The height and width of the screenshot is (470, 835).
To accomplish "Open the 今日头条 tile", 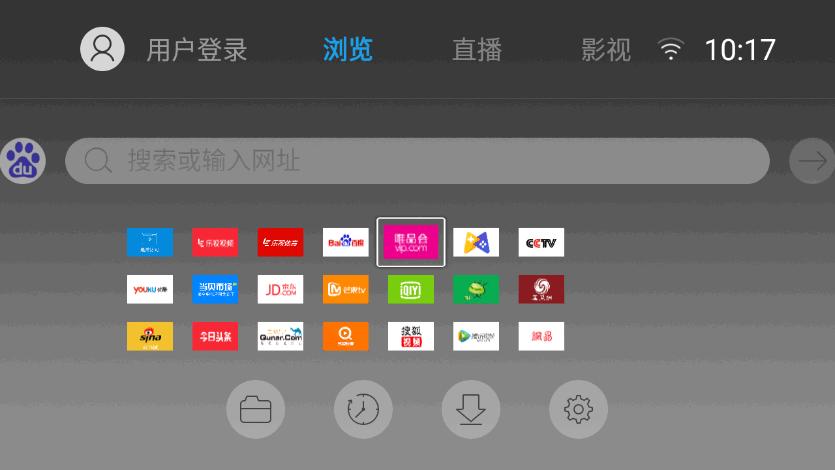I will (215, 336).
